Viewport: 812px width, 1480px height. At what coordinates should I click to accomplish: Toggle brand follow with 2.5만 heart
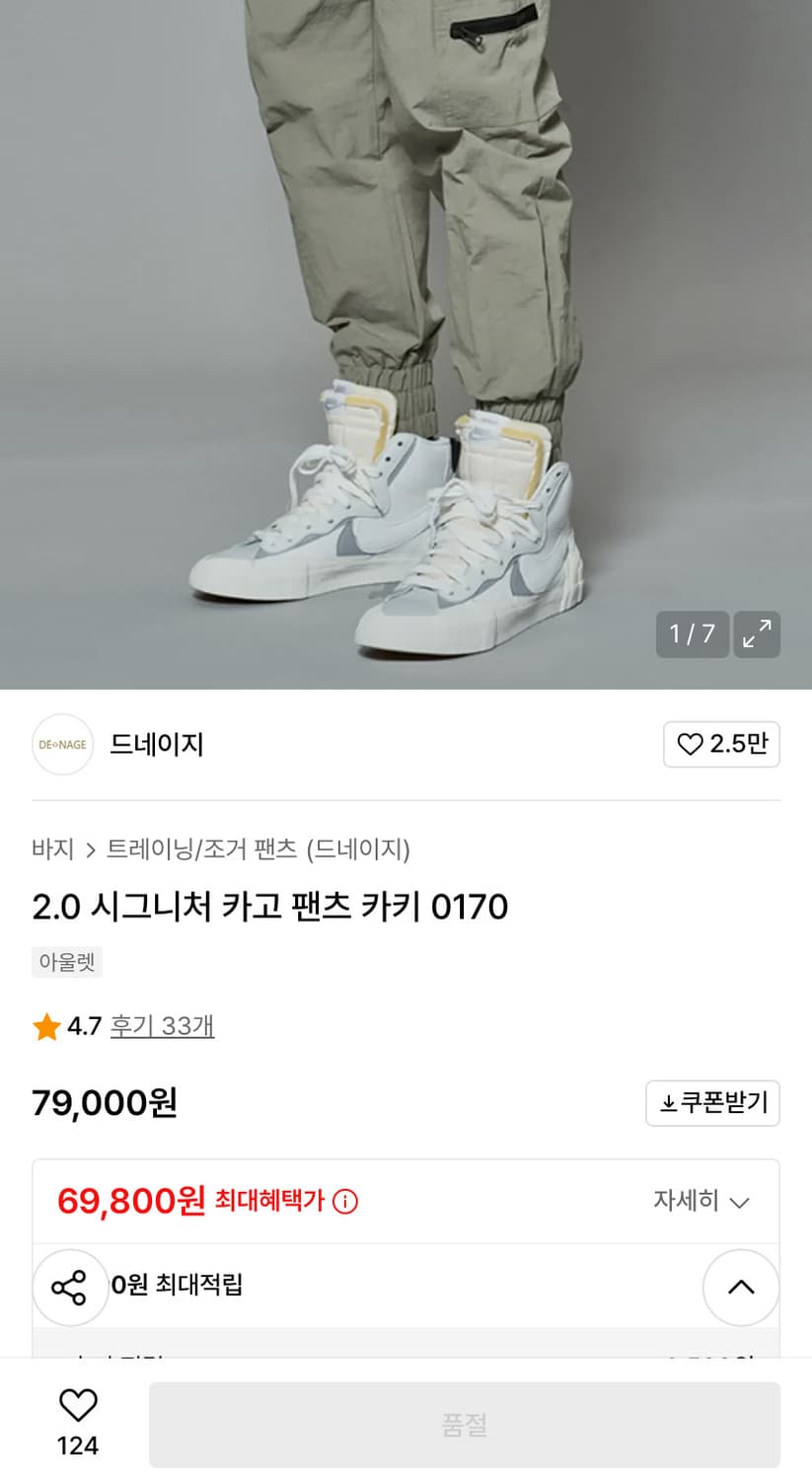pyautogui.click(x=721, y=745)
